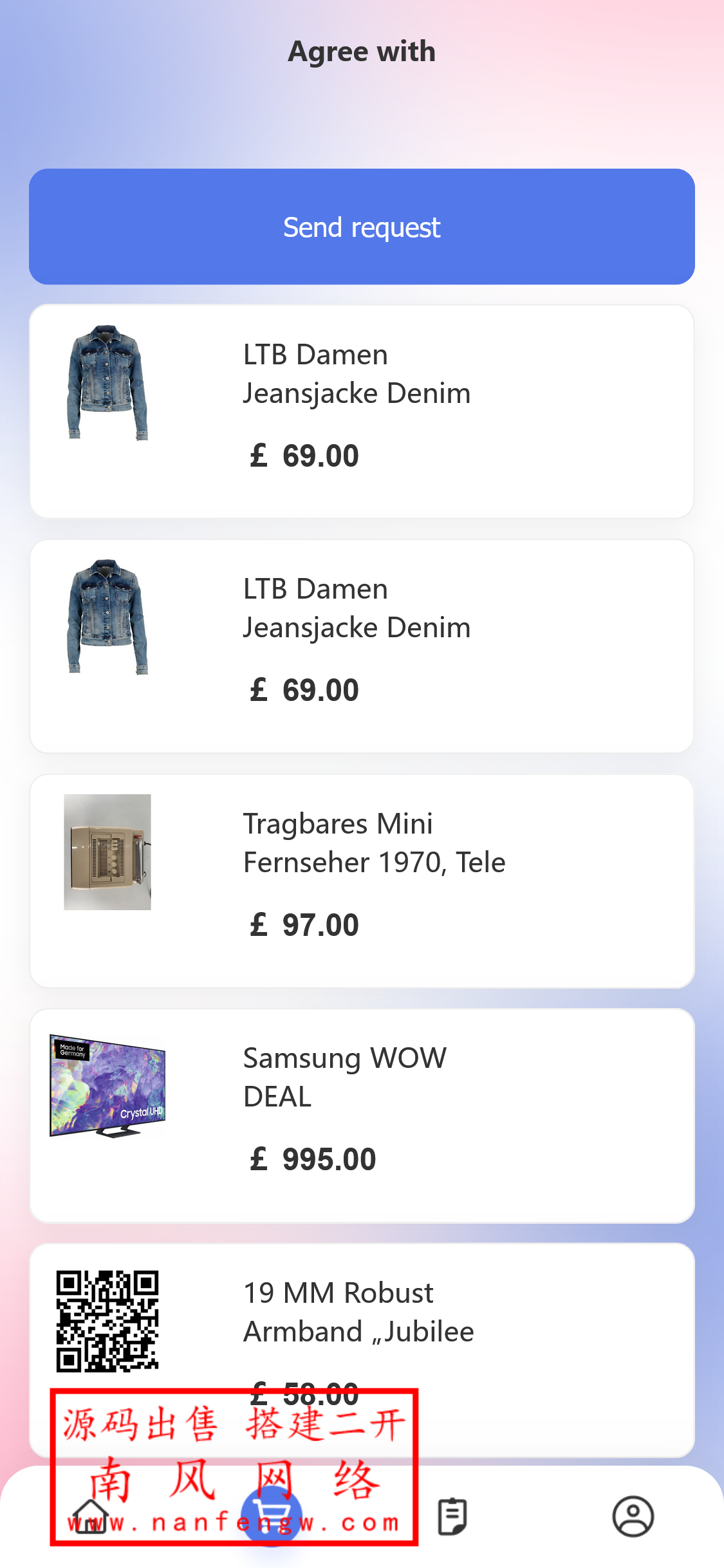Open the orders clipboard tab

[452, 1517]
